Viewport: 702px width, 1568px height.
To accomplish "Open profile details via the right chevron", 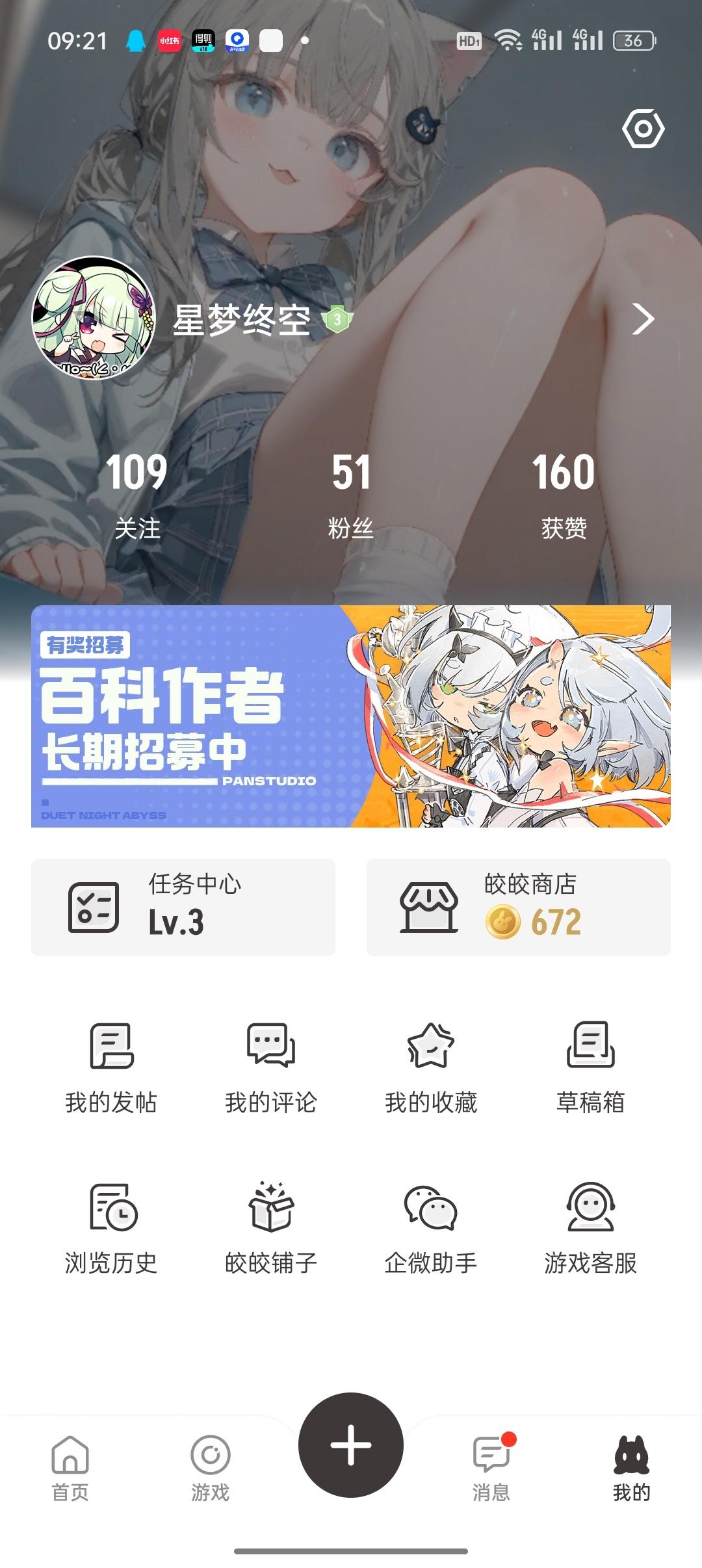I will pyautogui.click(x=642, y=319).
